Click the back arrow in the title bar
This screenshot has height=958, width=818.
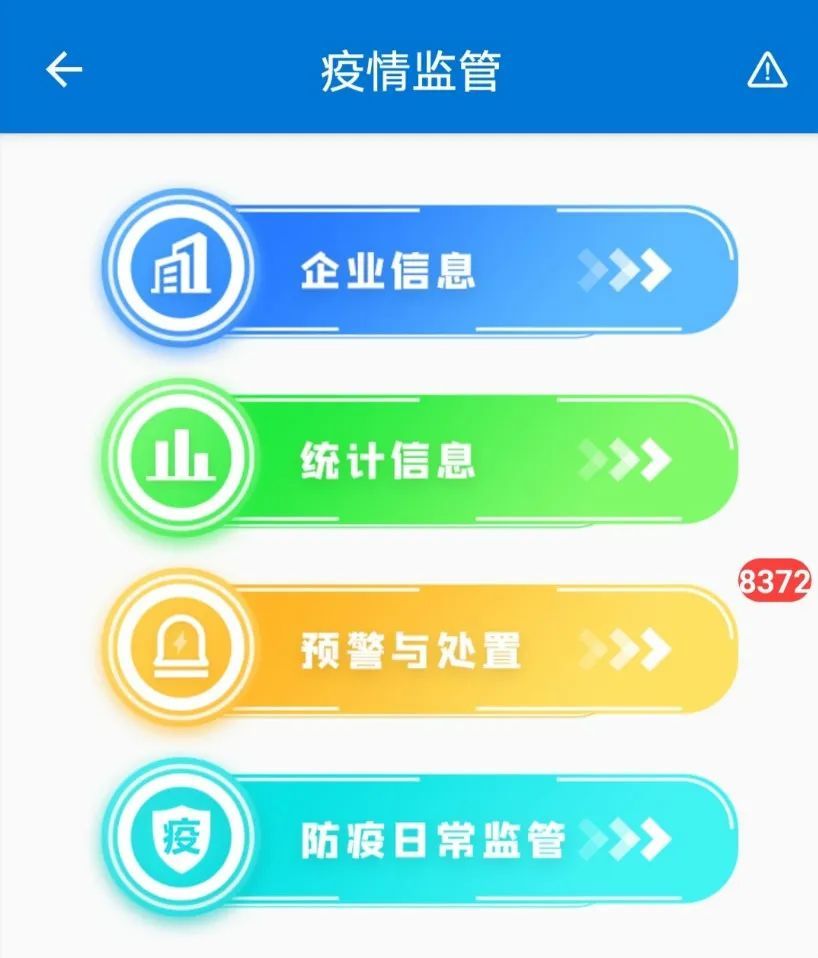[x=62, y=70]
